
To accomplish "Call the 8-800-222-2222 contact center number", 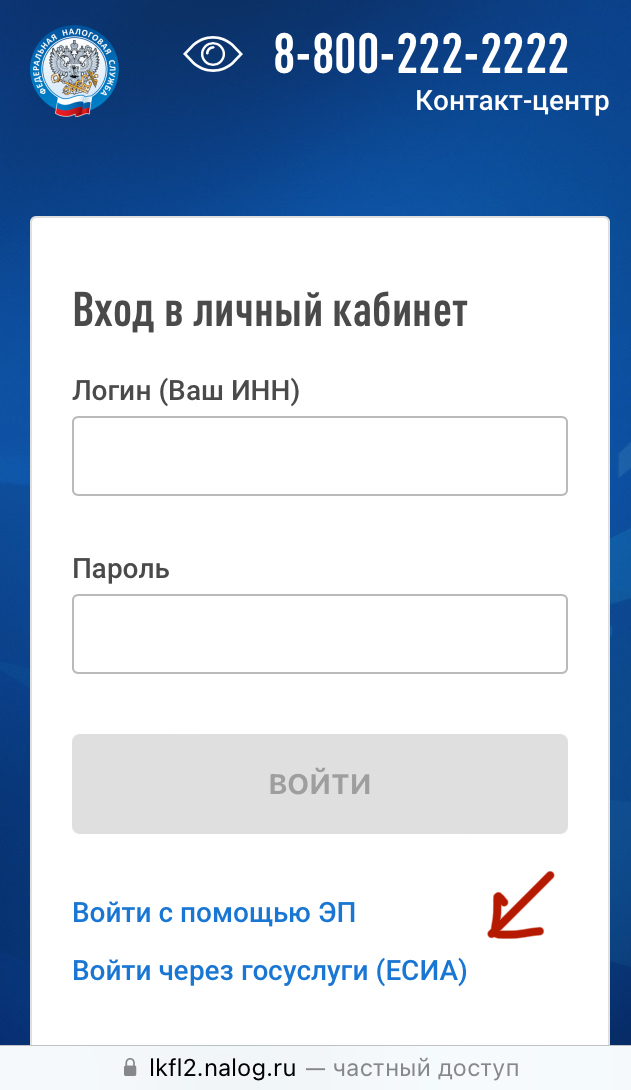I will 421,54.
